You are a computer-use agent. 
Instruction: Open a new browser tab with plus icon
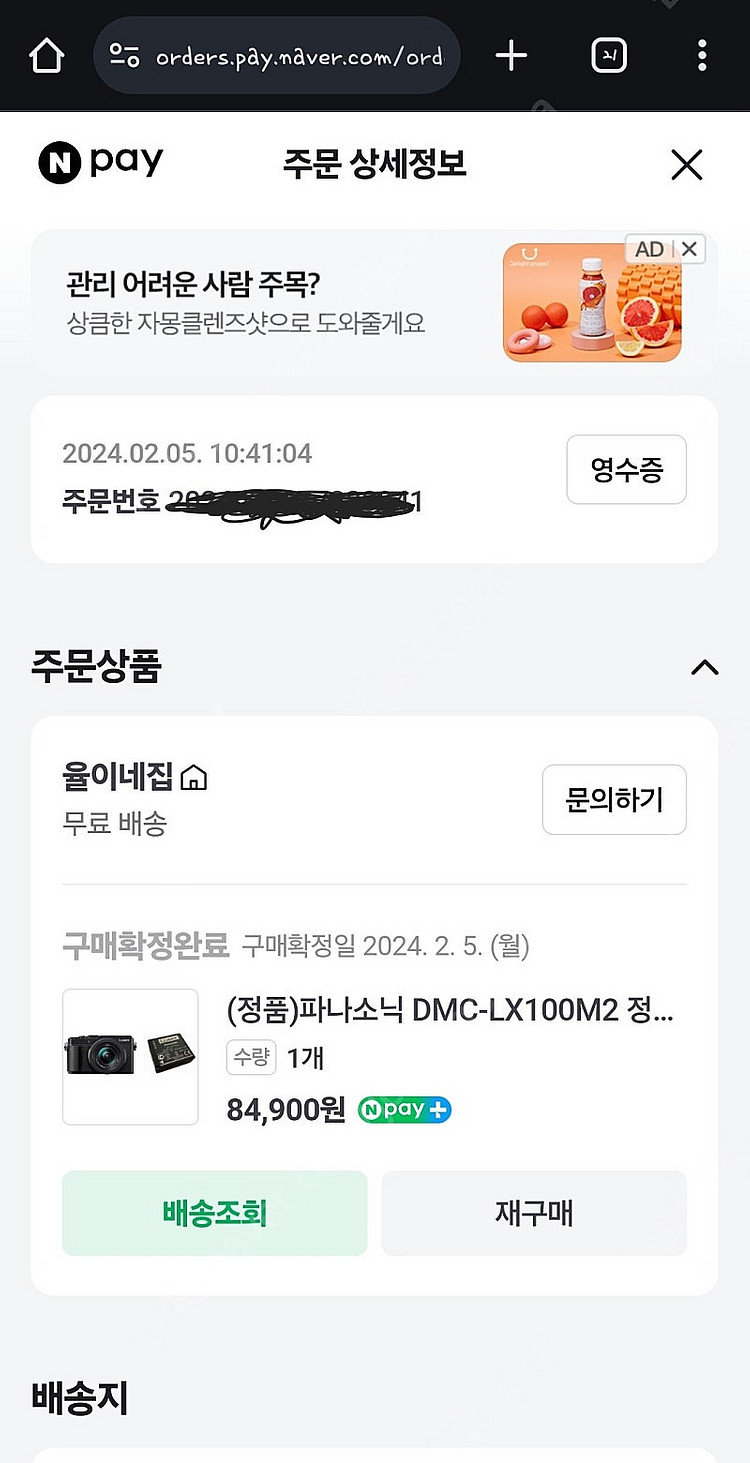click(x=510, y=55)
